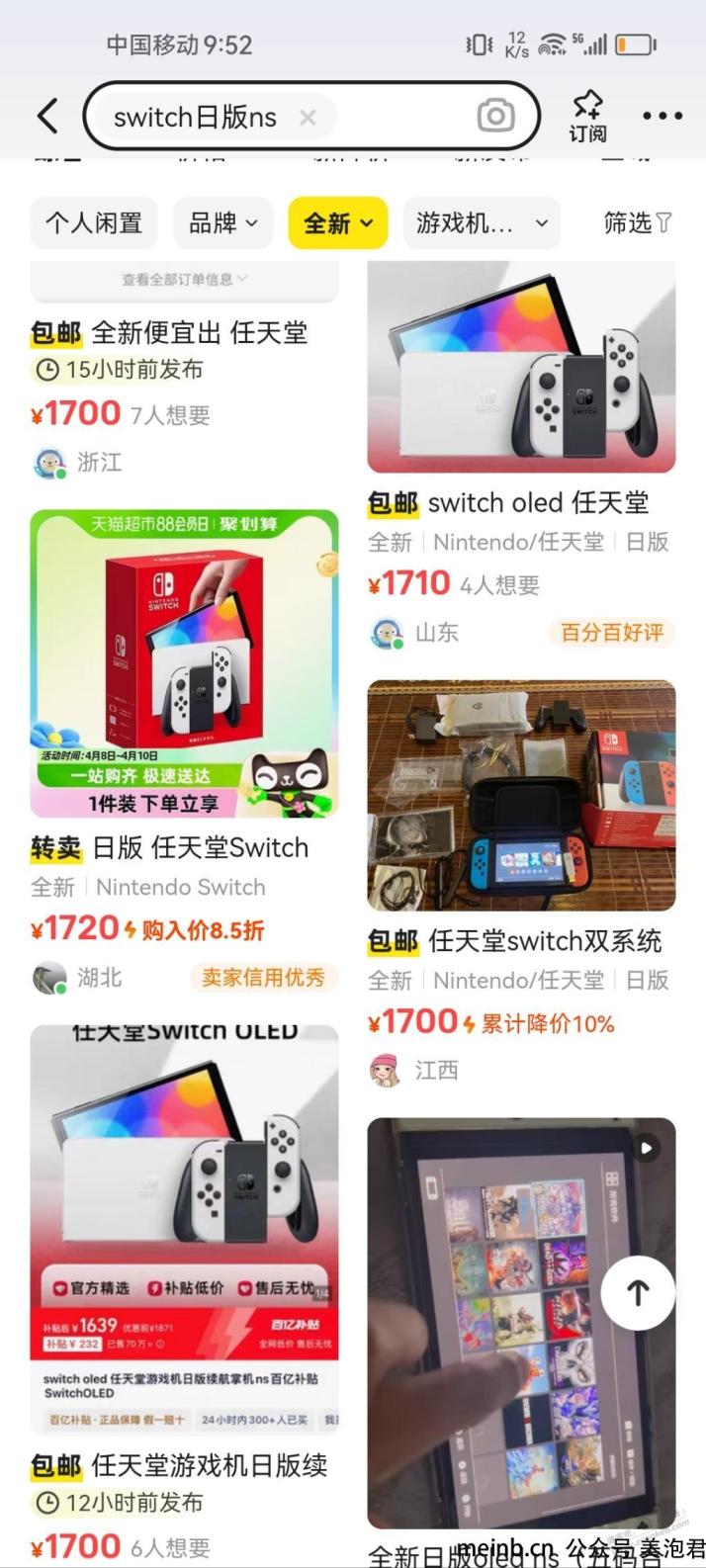This screenshot has height=1568, width=706.
Task: Expand 查看全部订单信息
Action: pos(184,280)
